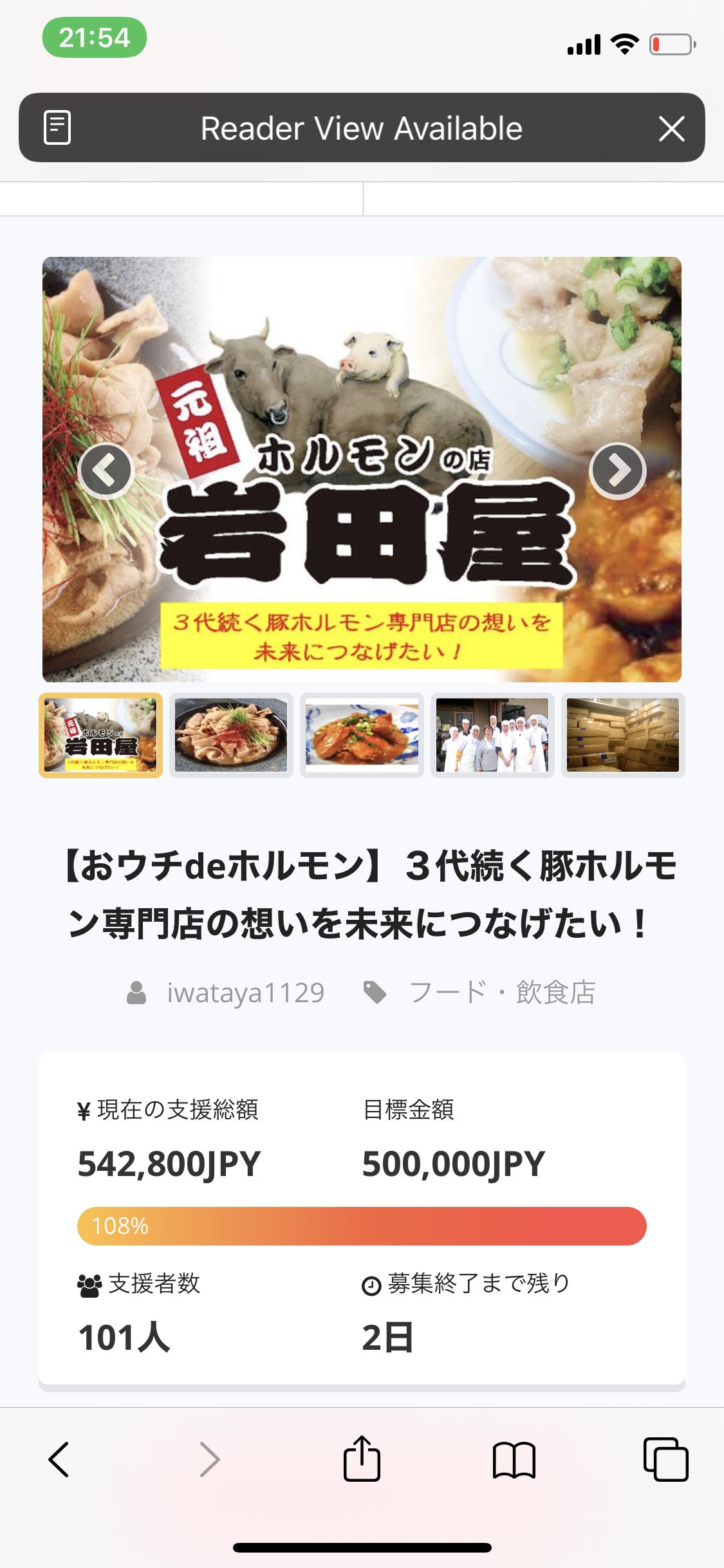Go back to previous page

tap(59, 1459)
